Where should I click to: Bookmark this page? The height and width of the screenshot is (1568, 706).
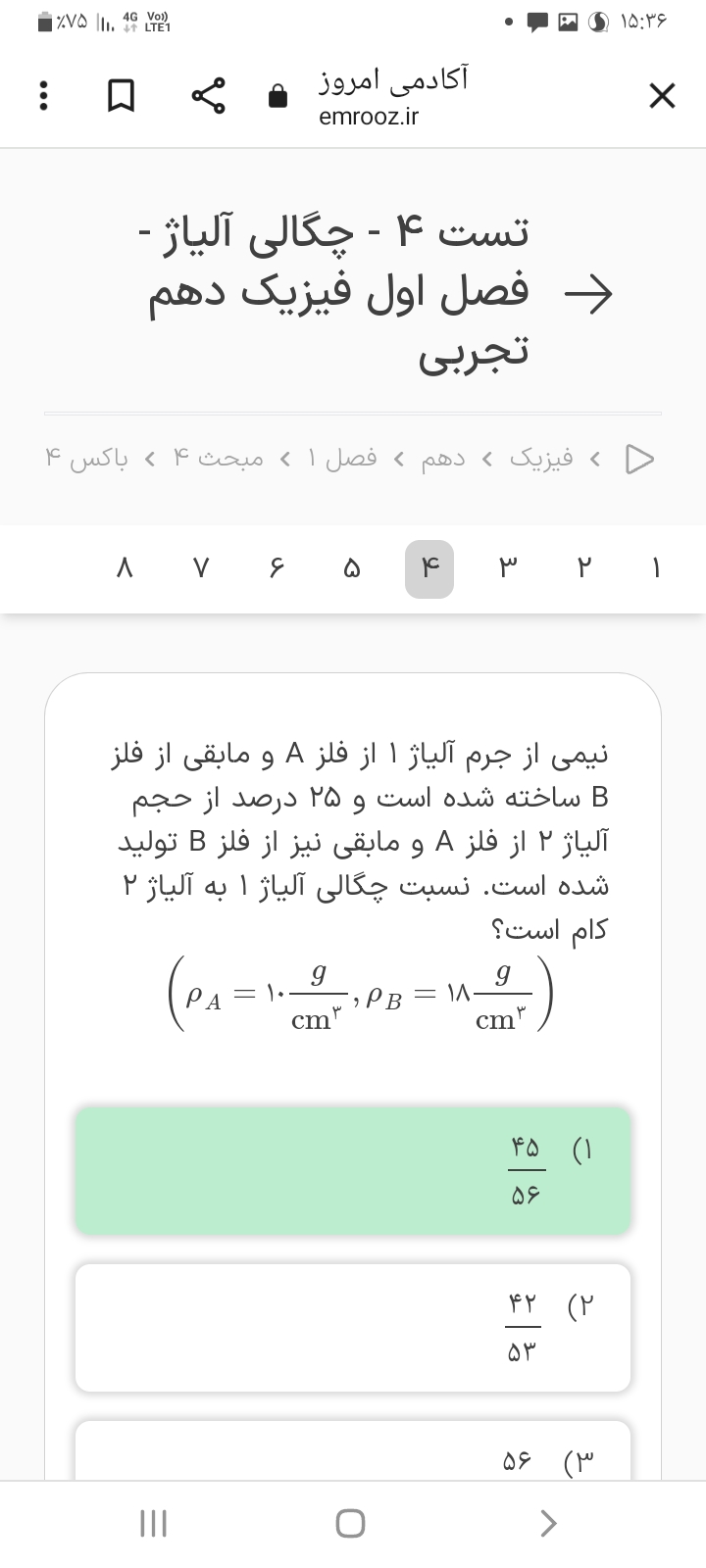(x=121, y=96)
